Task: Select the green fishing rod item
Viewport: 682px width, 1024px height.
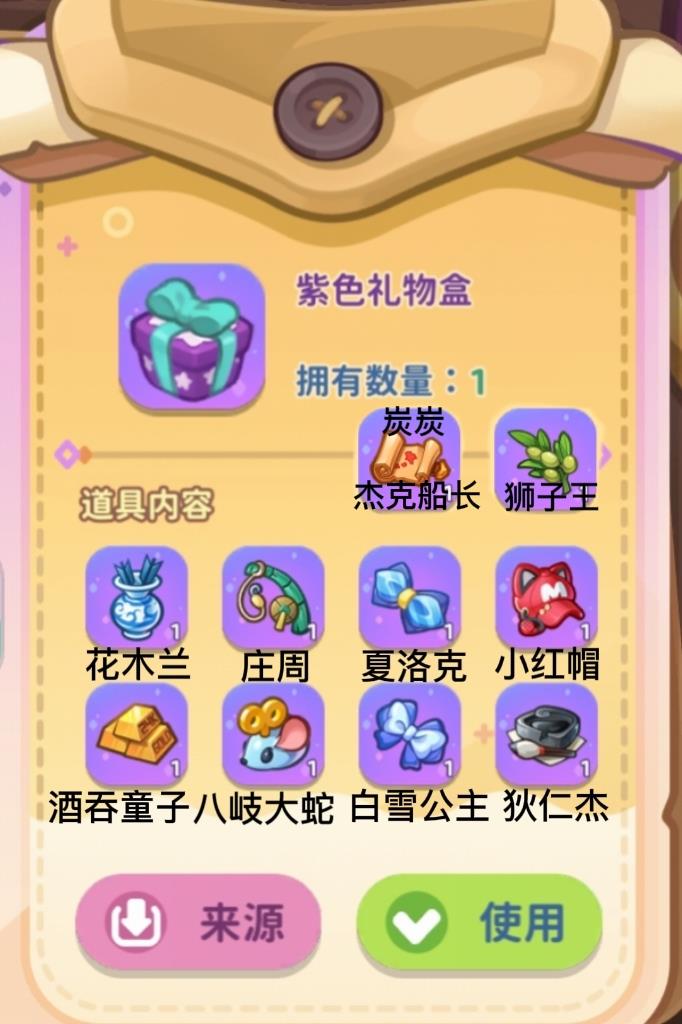Action: click(273, 597)
